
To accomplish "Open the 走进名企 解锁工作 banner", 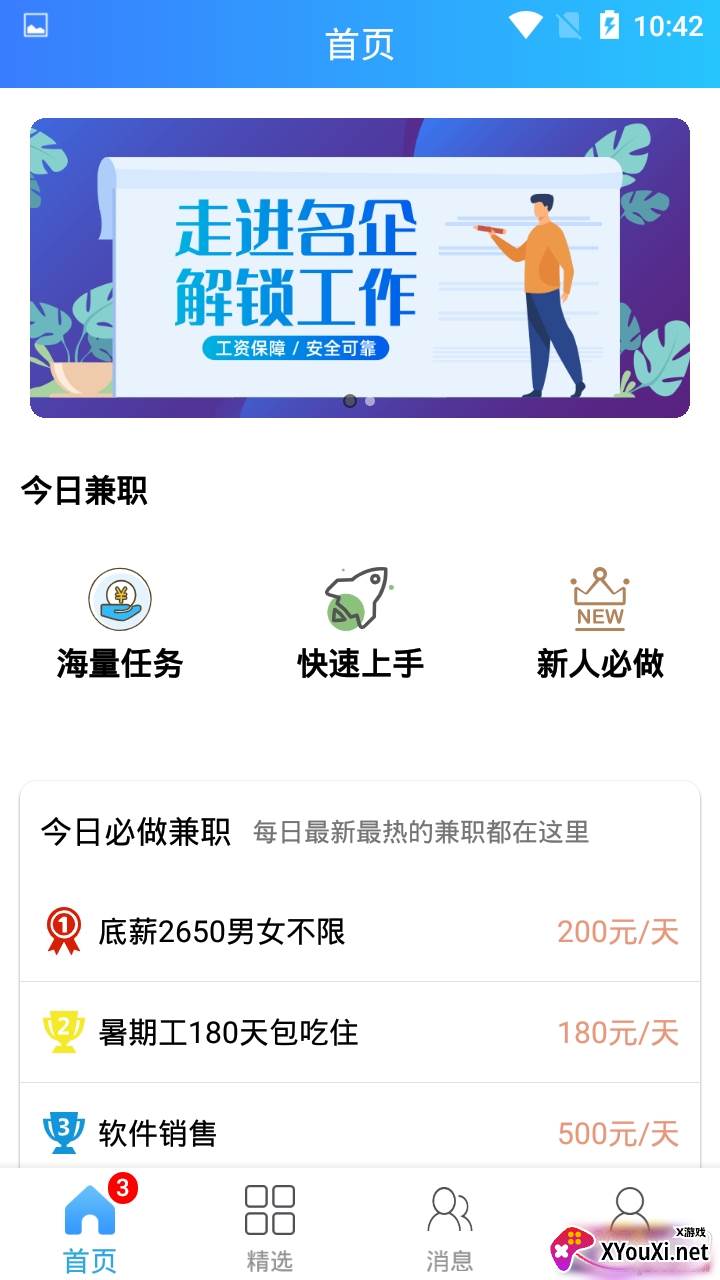I will coord(360,267).
